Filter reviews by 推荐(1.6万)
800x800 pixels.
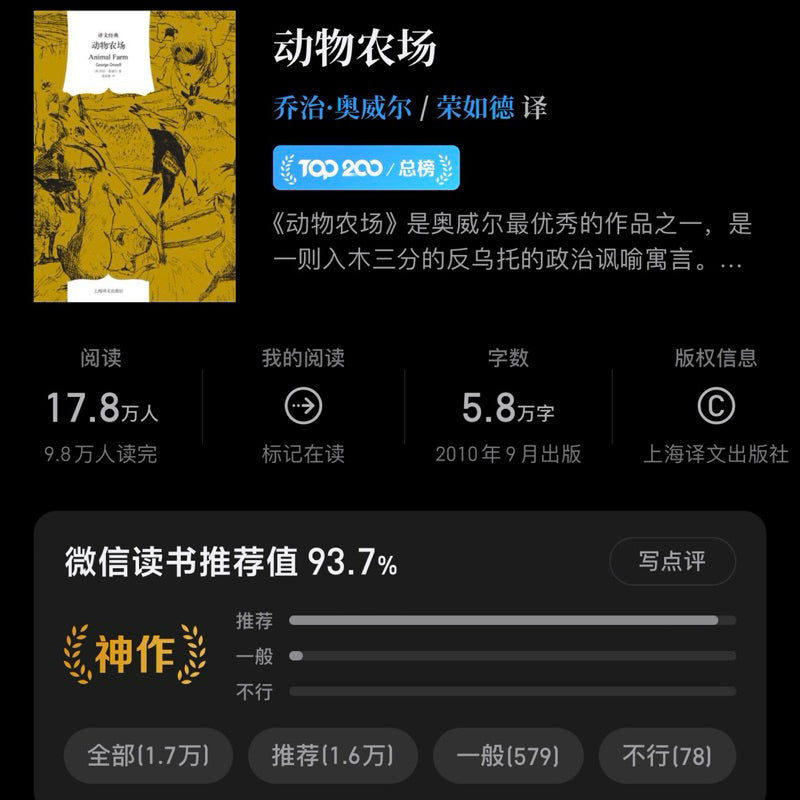pyautogui.click(x=332, y=755)
